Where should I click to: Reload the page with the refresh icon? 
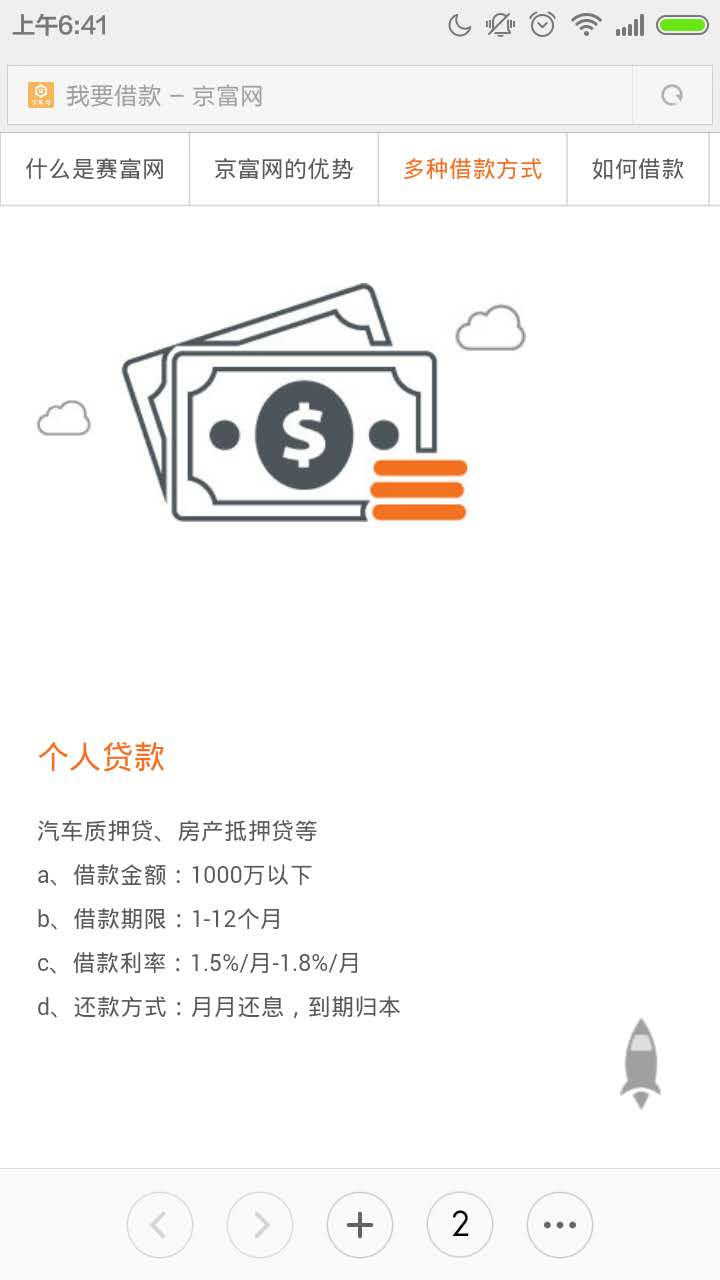pyautogui.click(x=672, y=96)
